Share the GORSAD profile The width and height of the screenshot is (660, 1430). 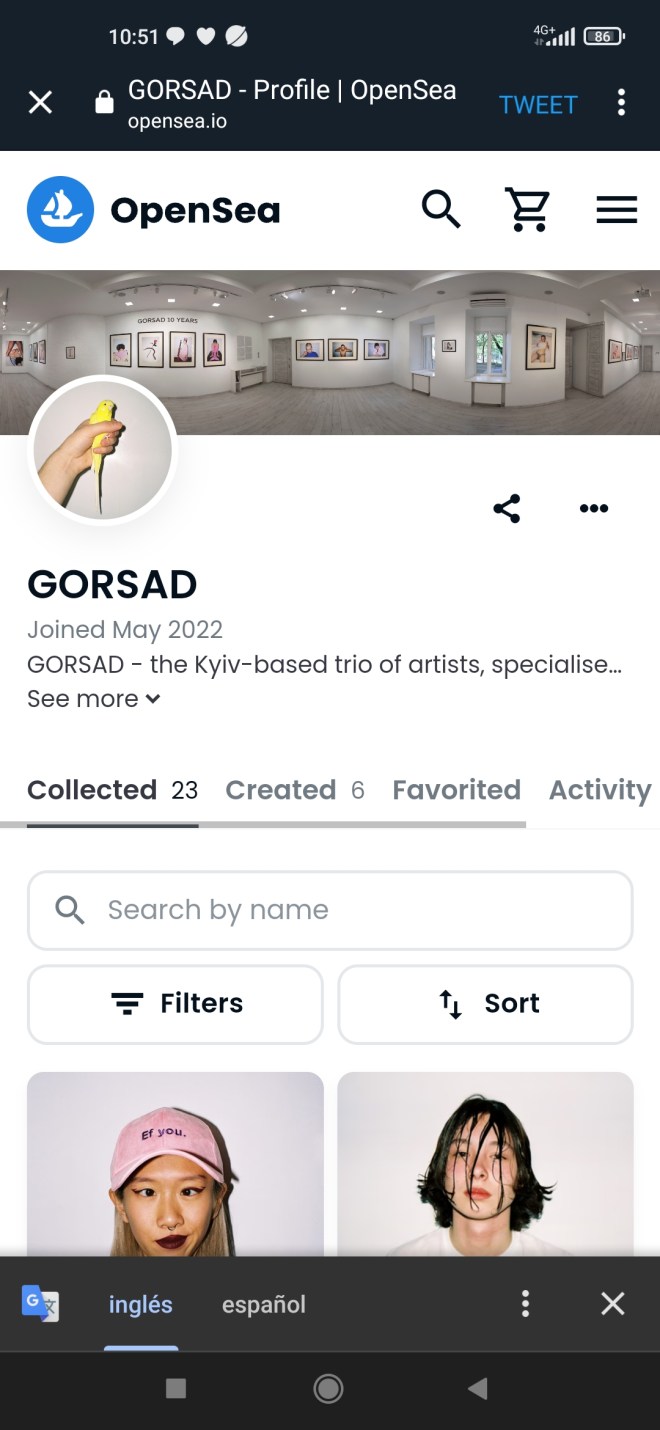pos(507,508)
